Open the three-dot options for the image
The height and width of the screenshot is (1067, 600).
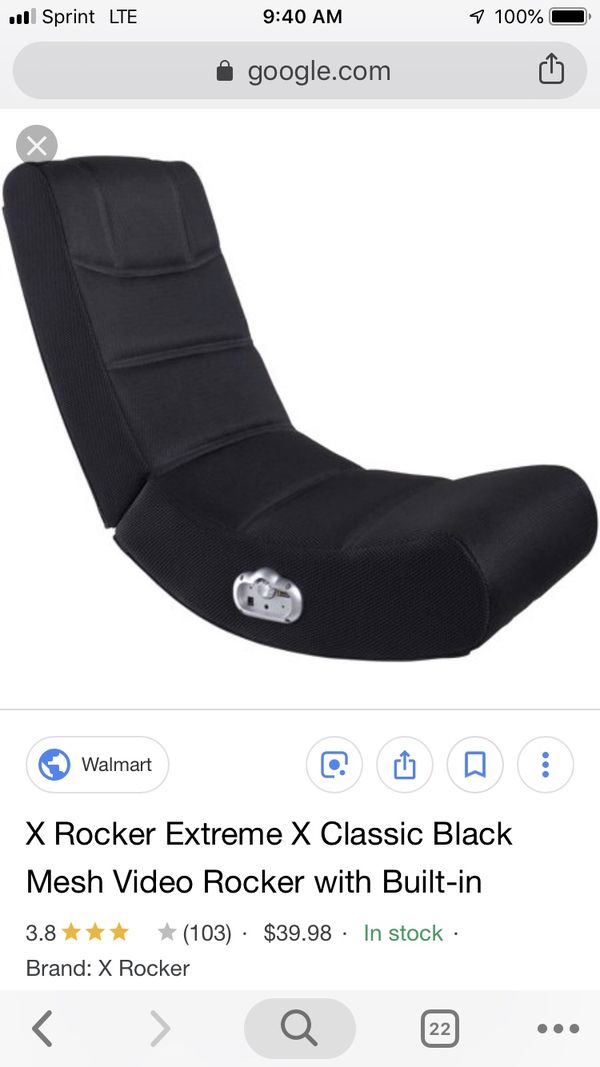pos(546,764)
